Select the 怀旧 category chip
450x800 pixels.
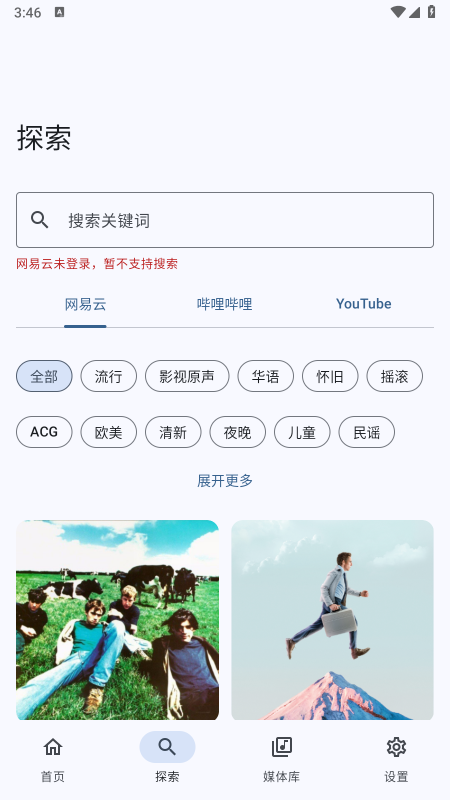(330, 376)
